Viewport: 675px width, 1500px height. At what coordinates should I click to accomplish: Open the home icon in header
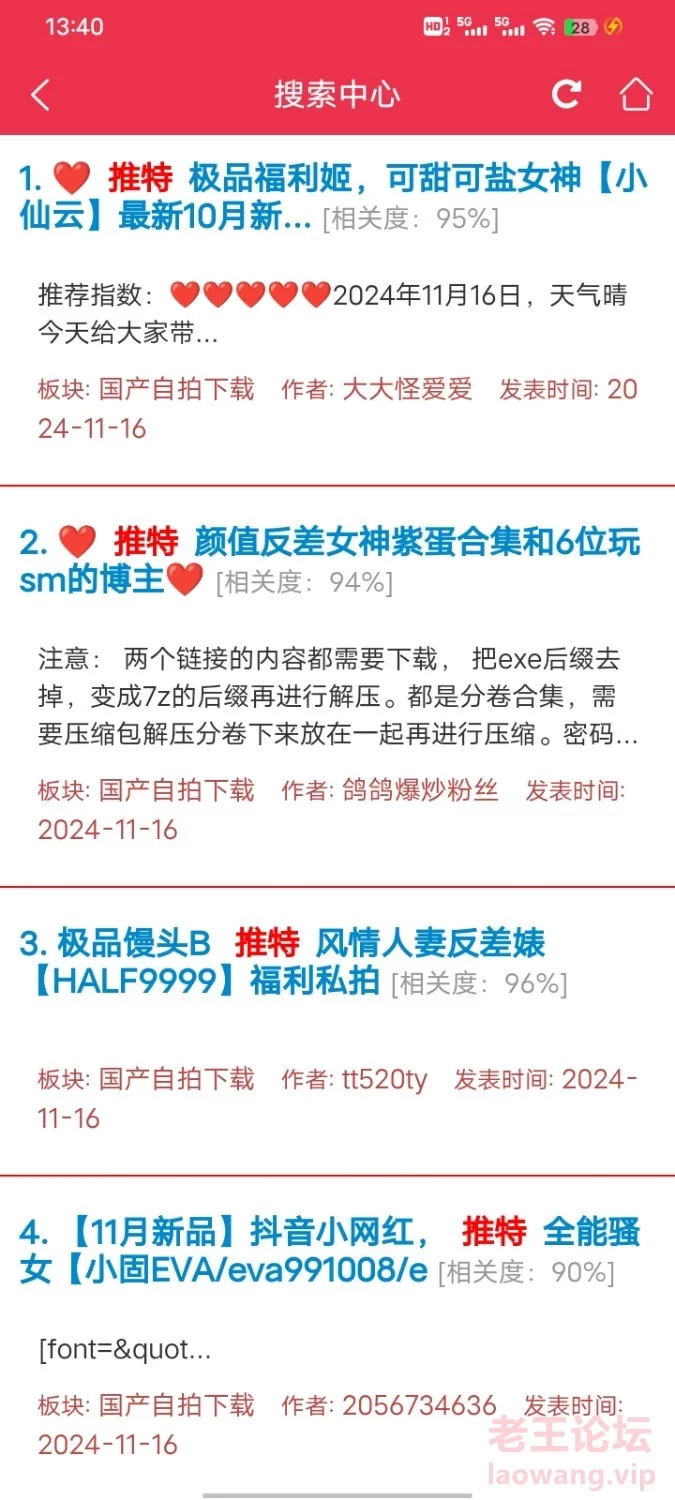tap(636, 94)
